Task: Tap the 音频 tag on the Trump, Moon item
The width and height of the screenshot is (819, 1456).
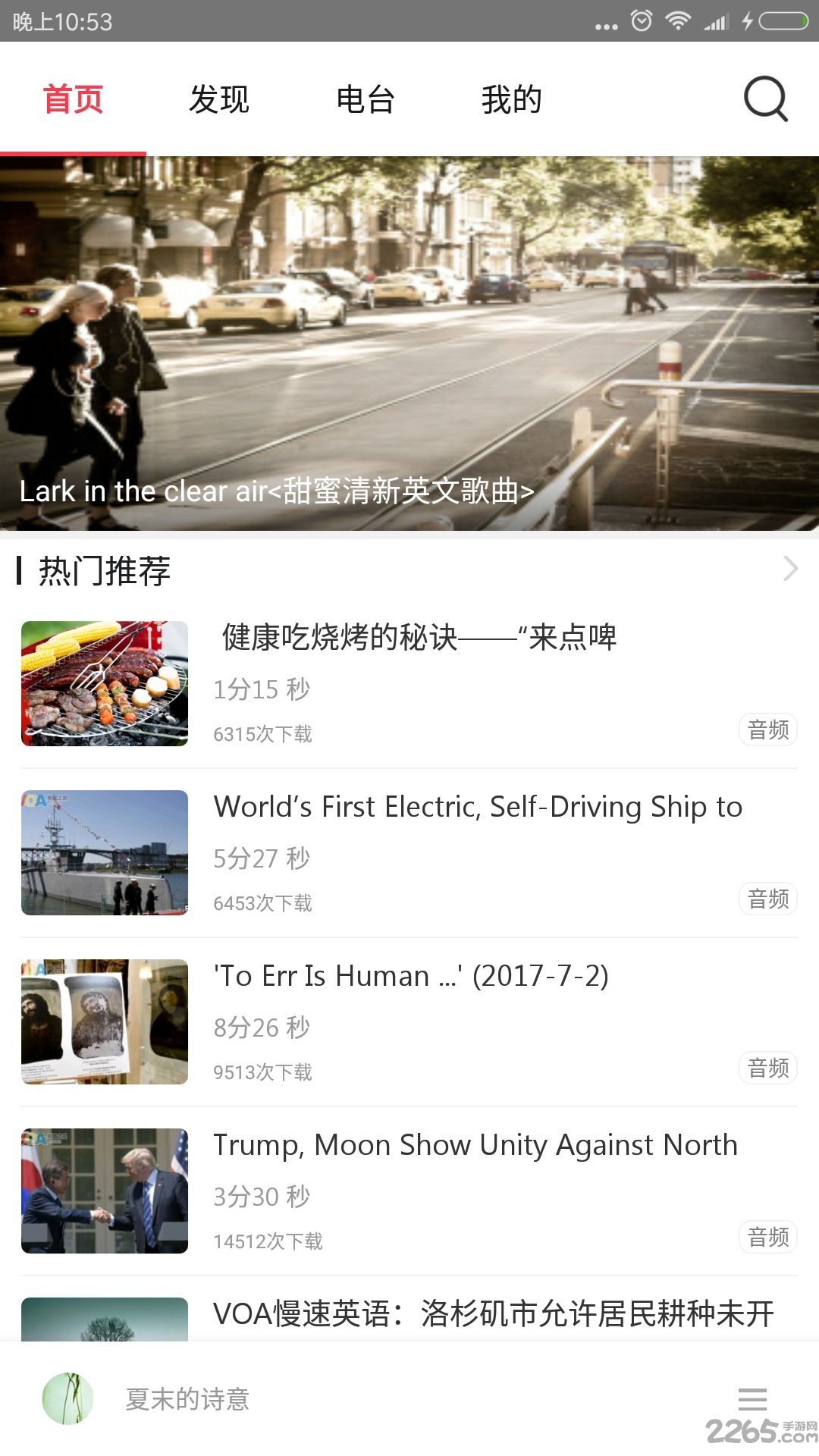Action: [767, 1236]
